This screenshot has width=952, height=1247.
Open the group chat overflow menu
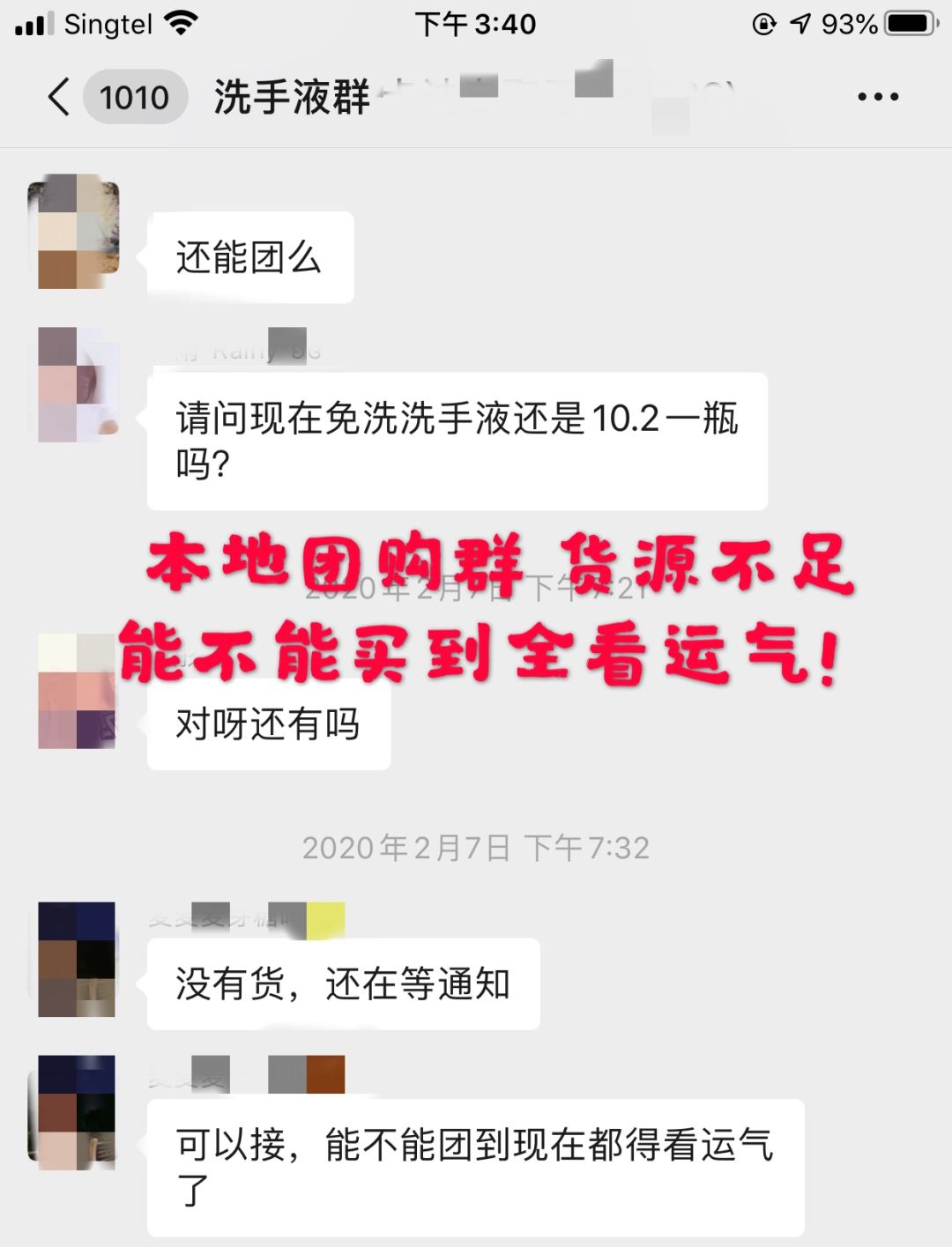(x=878, y=97)
